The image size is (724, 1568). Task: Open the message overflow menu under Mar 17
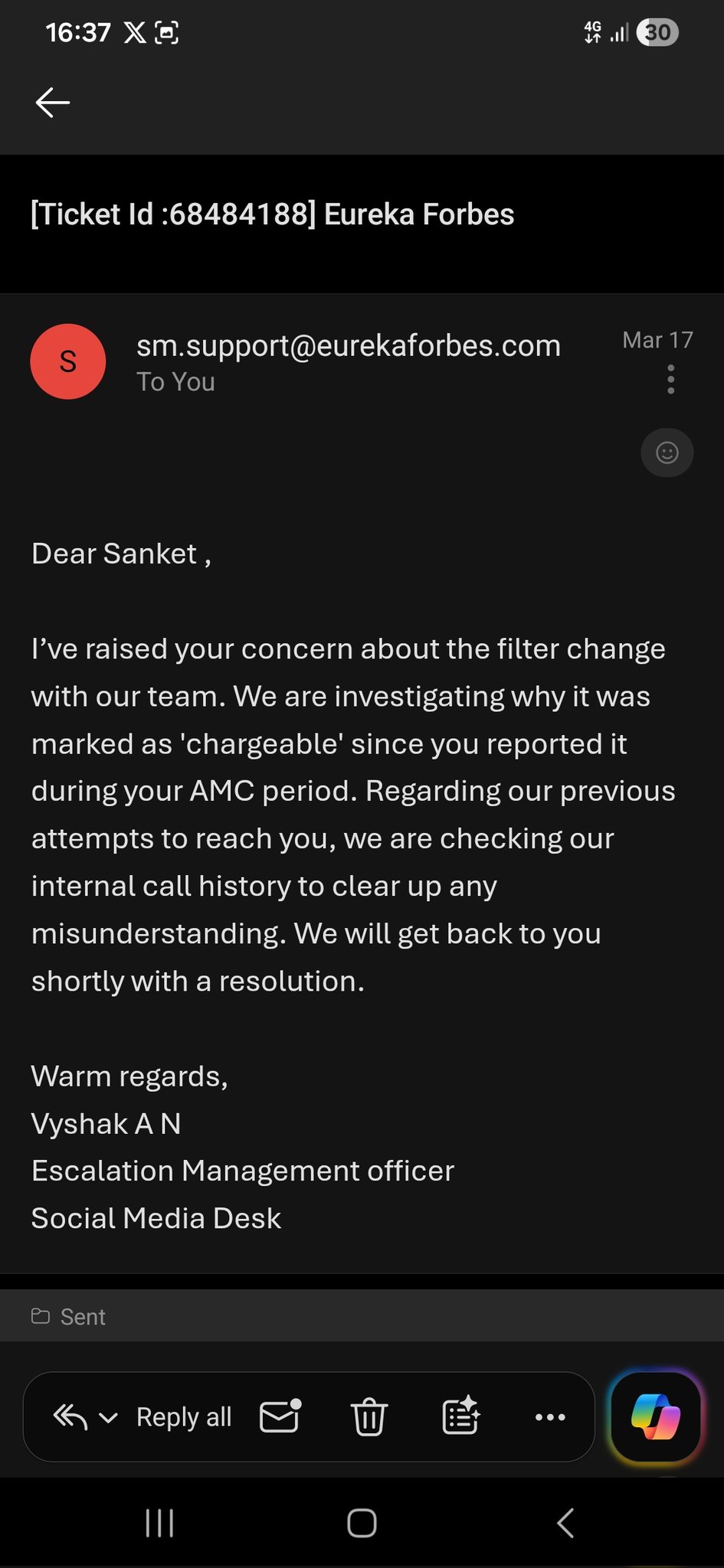tap(670, 380)
